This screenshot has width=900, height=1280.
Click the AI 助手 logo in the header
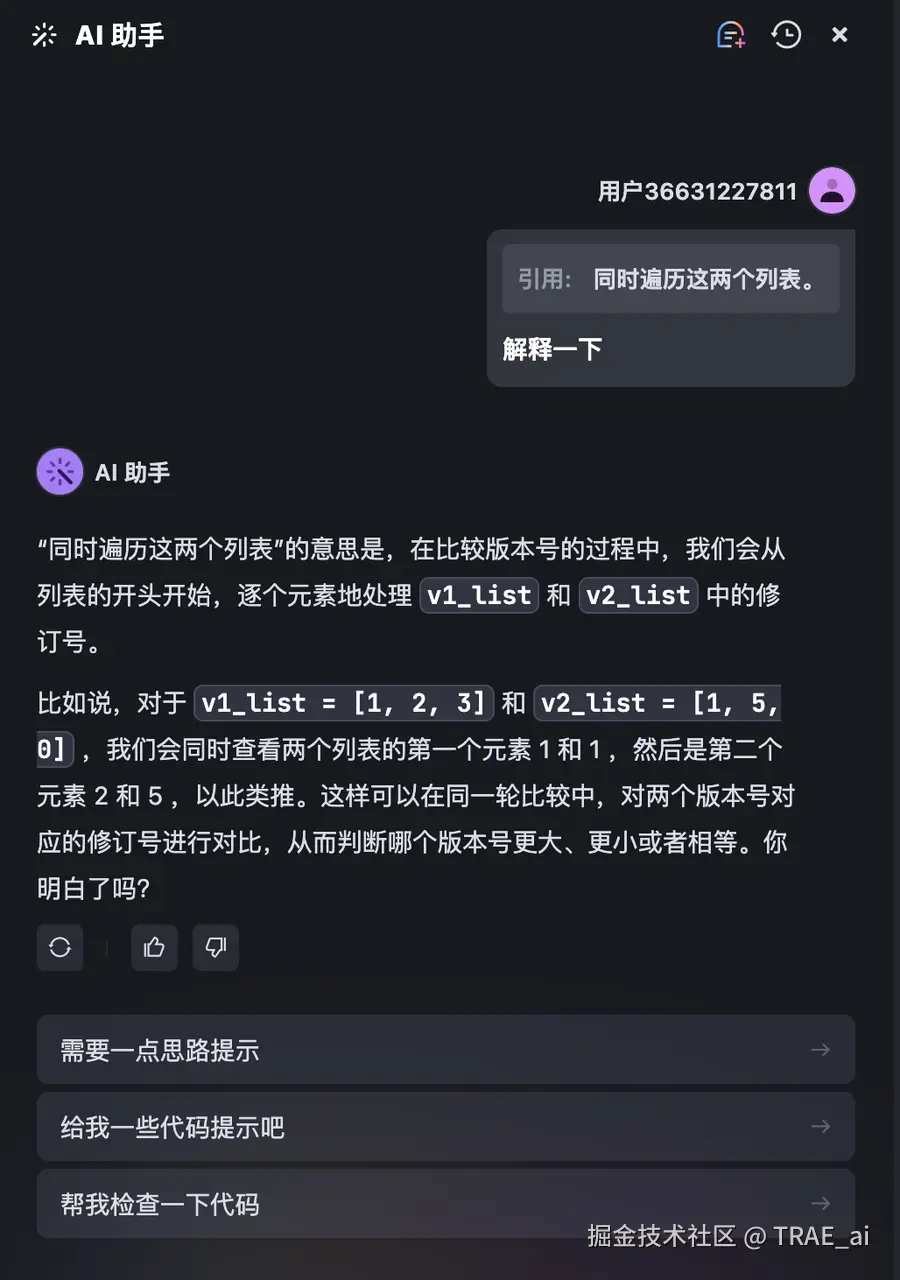pyautogui.click(x=44, y=34)
